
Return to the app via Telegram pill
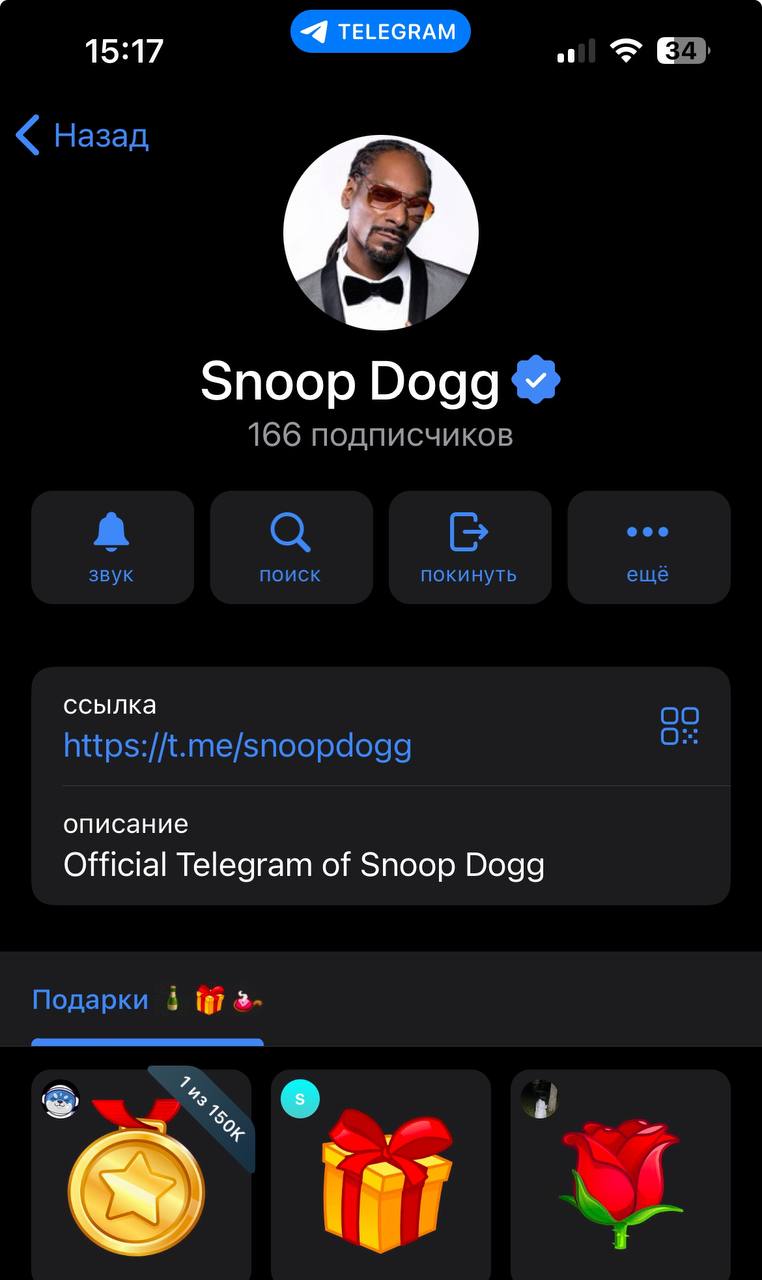pos(380,32)
